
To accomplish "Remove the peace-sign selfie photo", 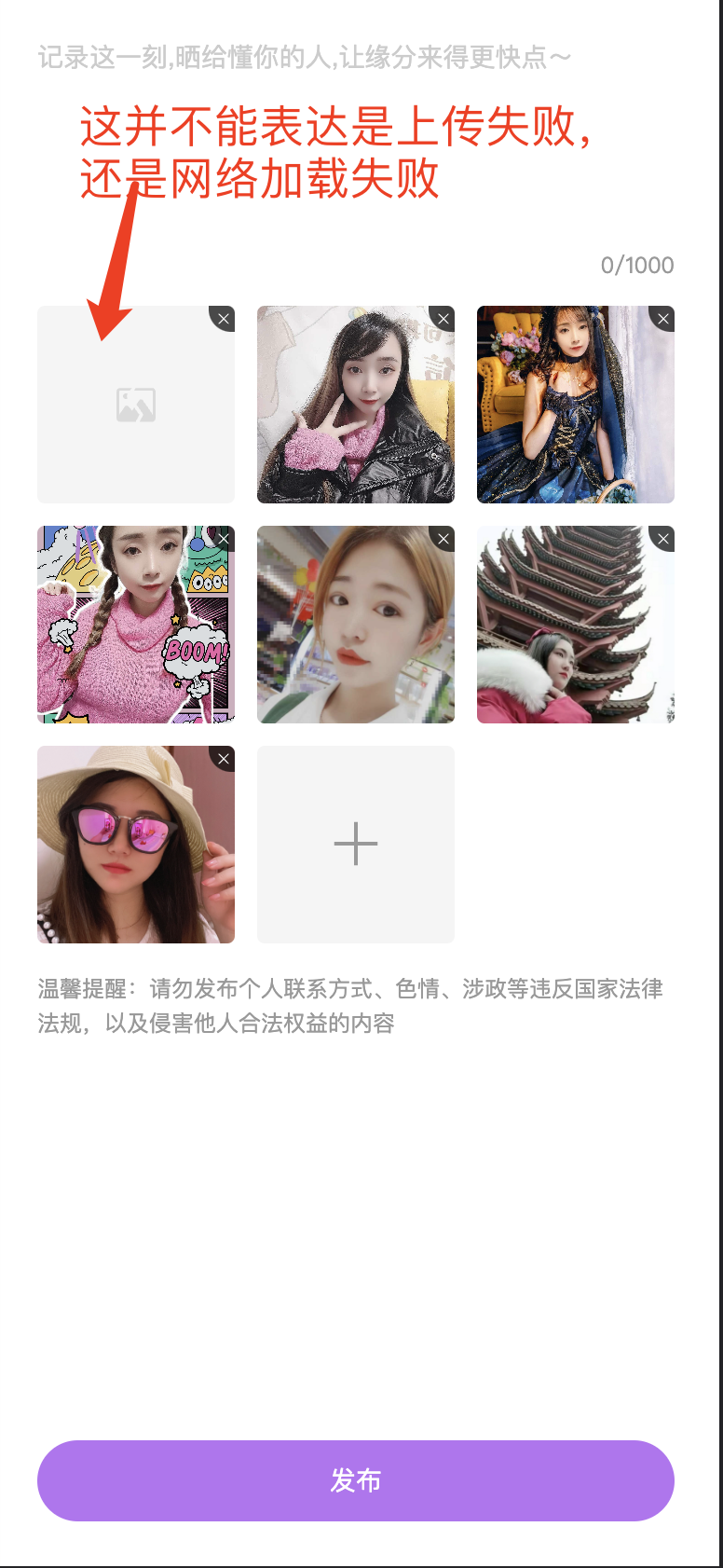I will (443, 319).
